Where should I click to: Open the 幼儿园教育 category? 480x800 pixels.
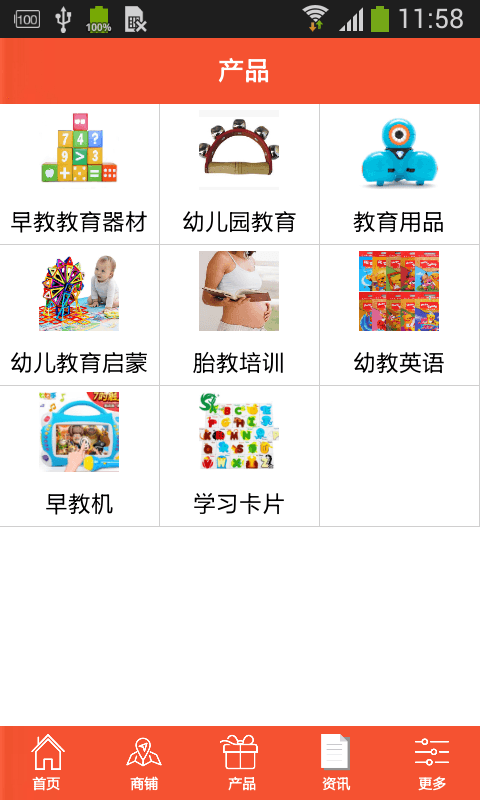pyautogui.click(x=239, y=174)
